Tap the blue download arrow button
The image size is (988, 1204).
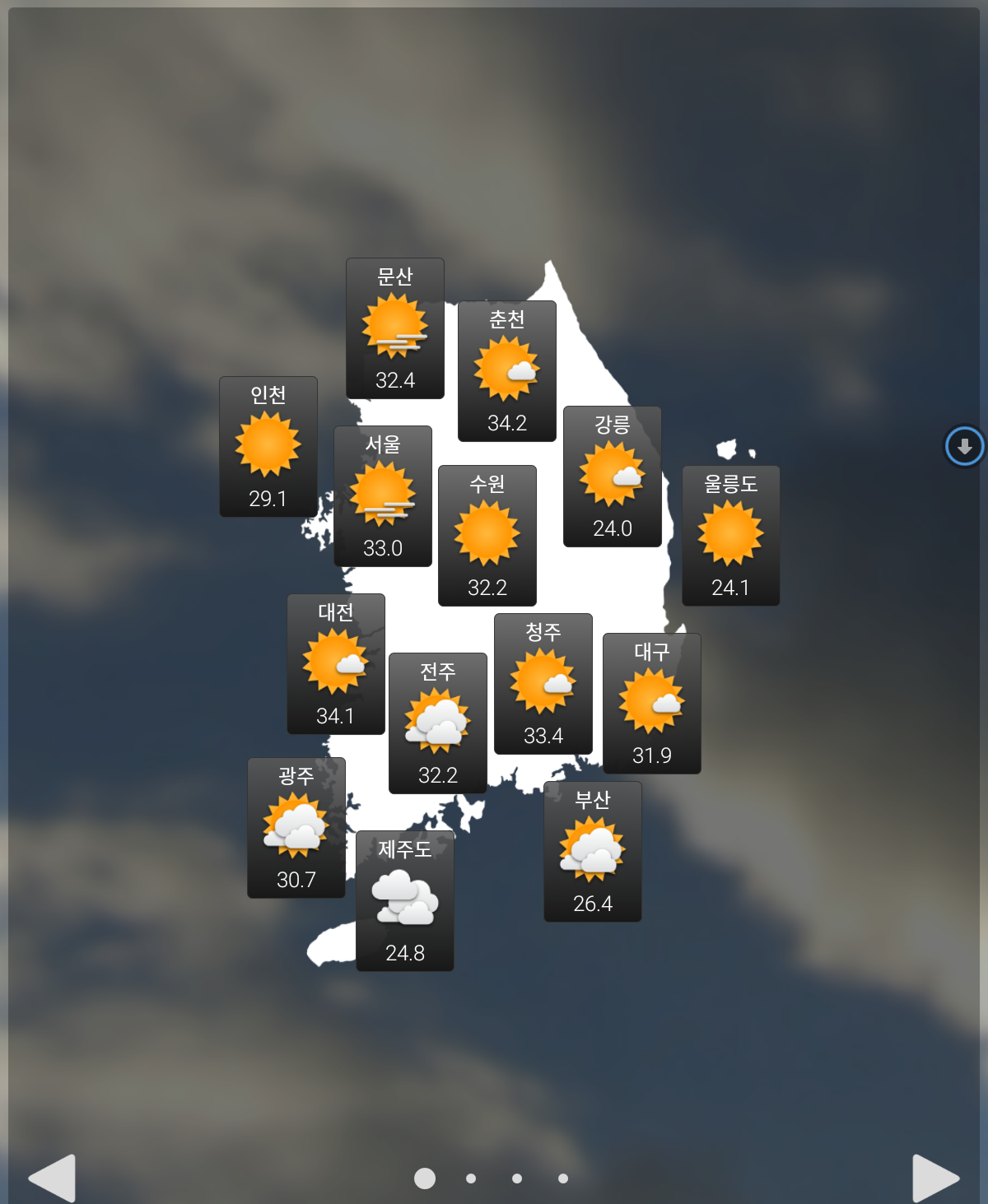[964, 447]
